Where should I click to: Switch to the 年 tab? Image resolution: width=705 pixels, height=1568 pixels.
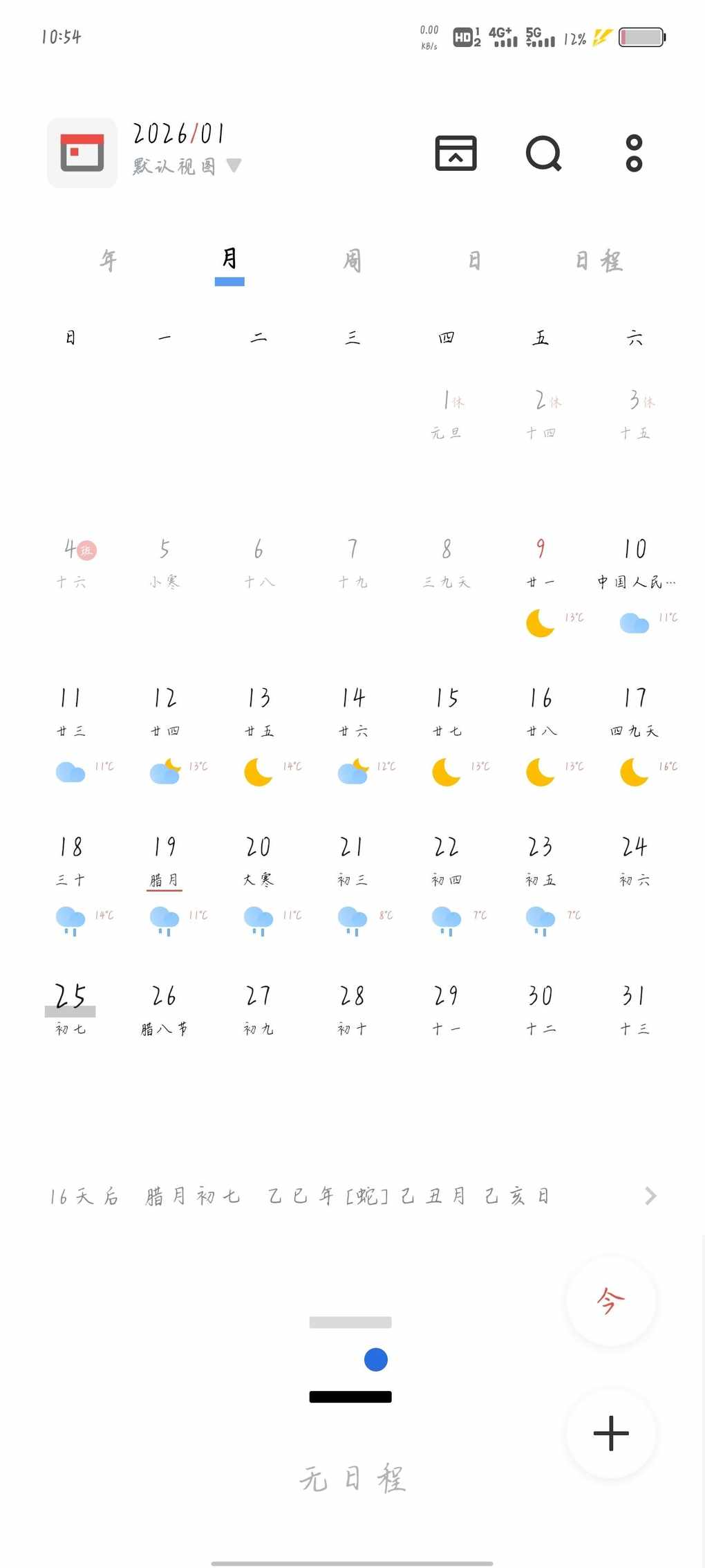point(109,261)
